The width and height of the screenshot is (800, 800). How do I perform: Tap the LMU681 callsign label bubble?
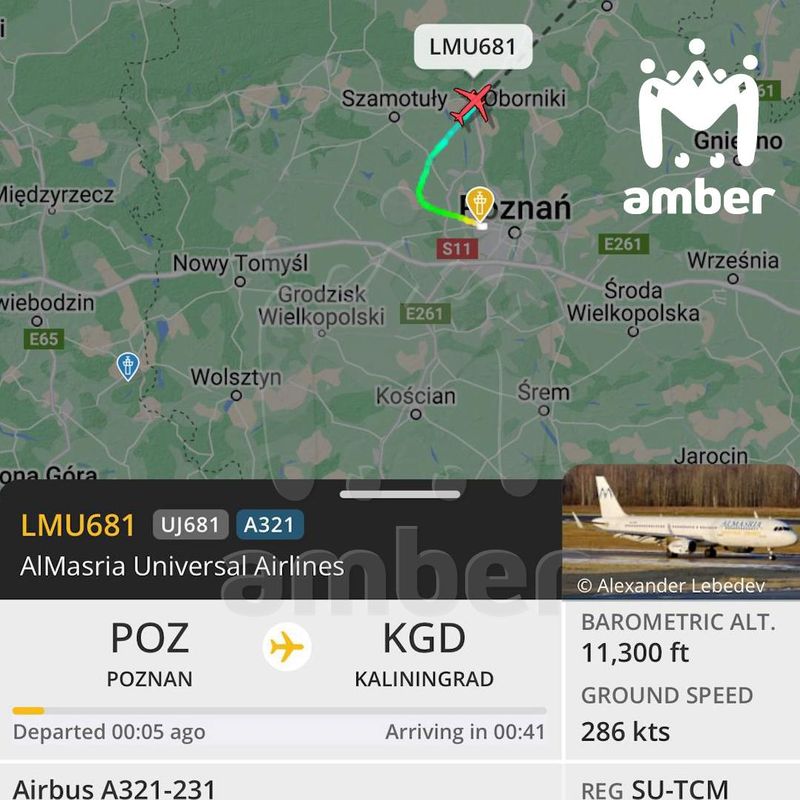pos(472,46)
